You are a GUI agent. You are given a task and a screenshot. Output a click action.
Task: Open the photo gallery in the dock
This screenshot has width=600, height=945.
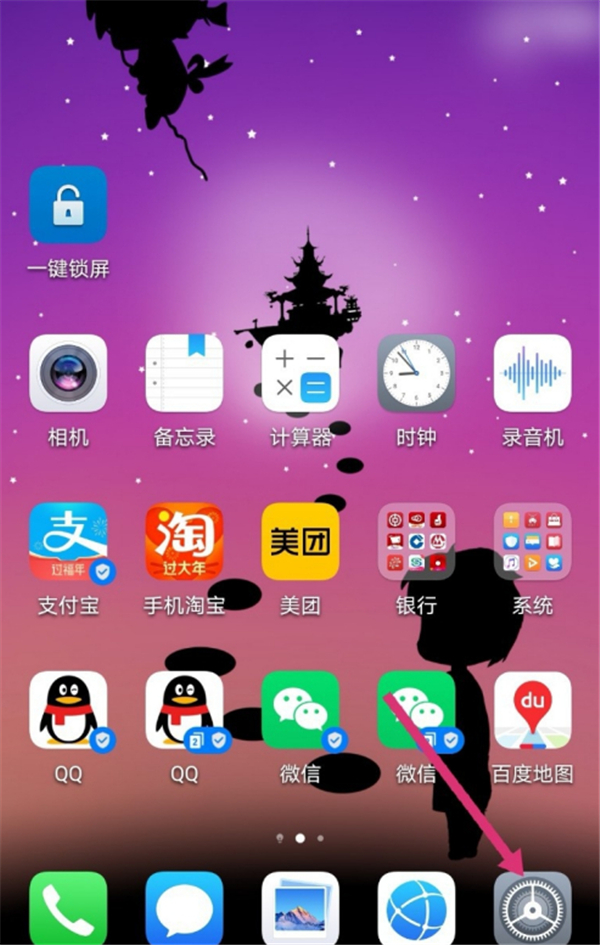tap(300, 908)
